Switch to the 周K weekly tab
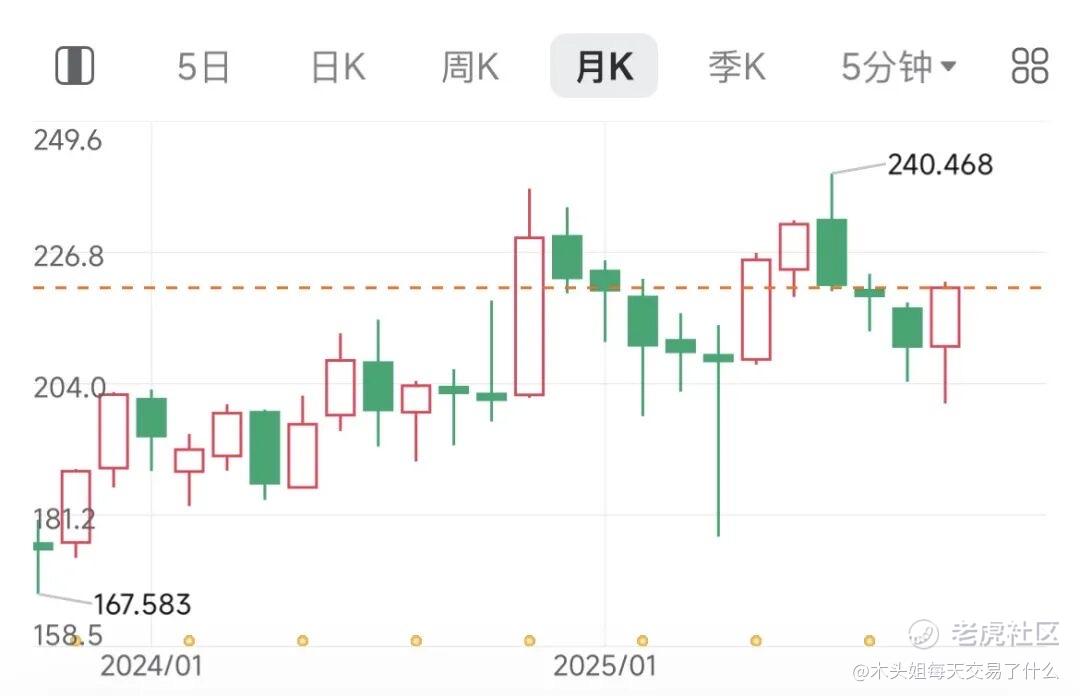This screenshot has height=696, width=1080. click(470, 67)
